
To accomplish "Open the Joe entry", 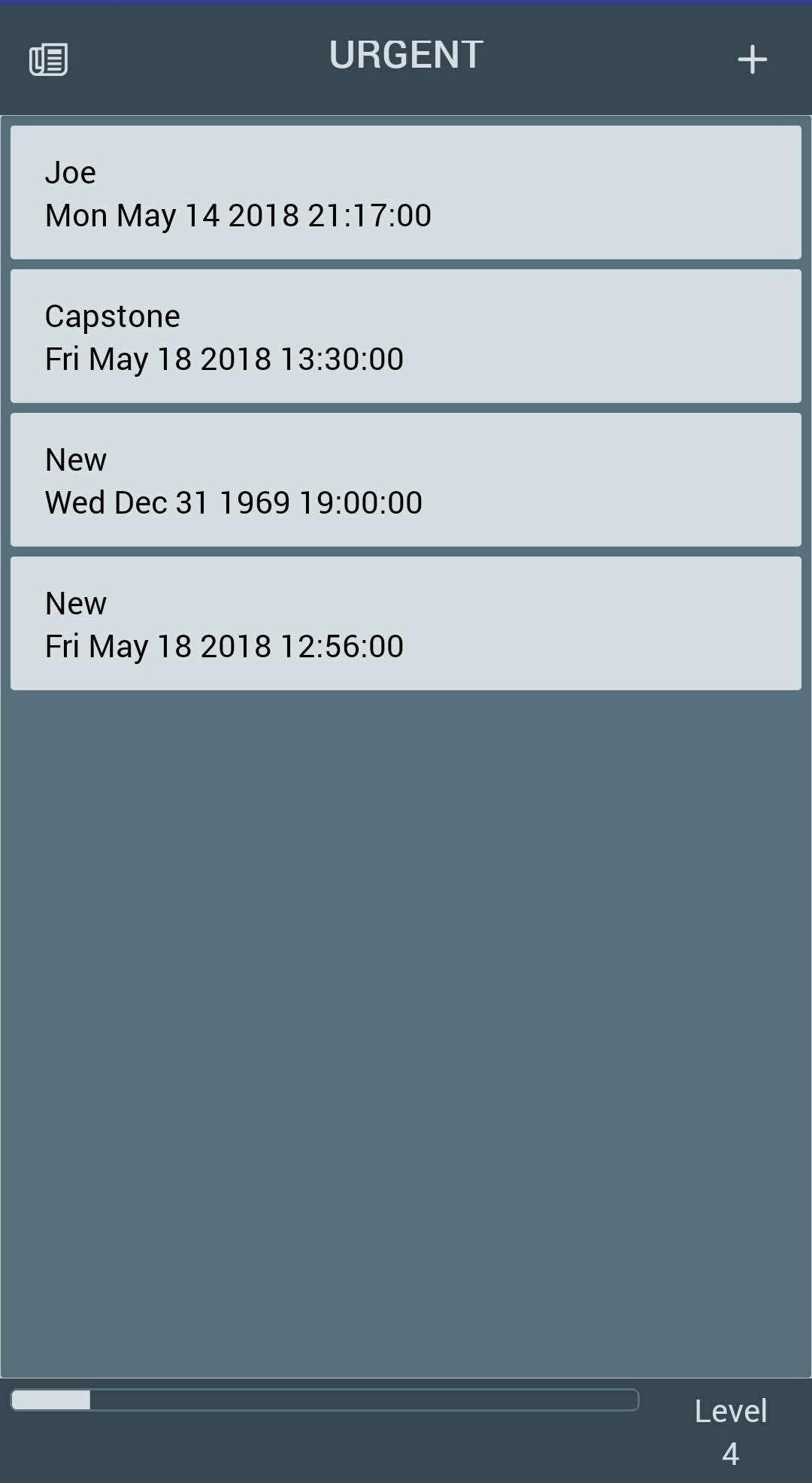I will point(406,193).
